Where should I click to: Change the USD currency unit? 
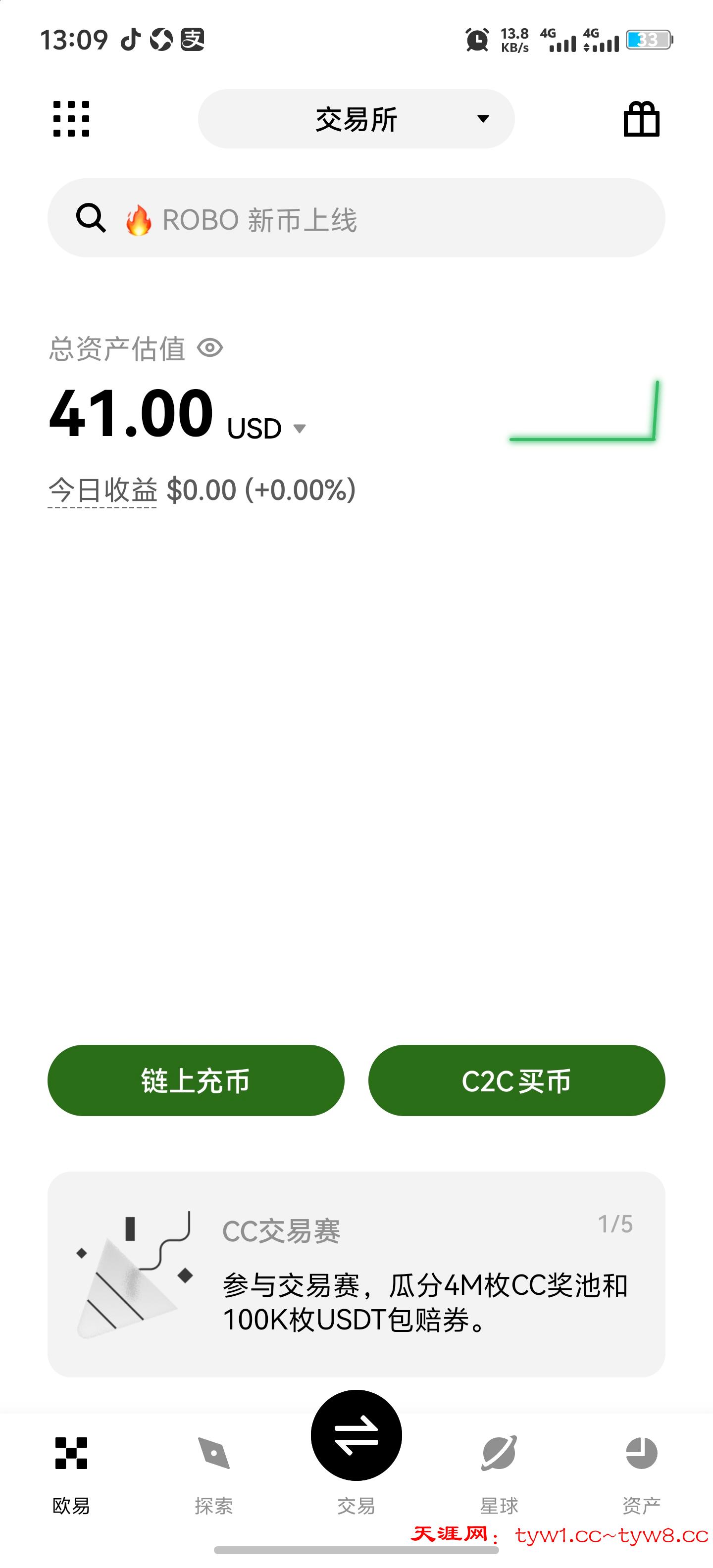[x=267, y=429]
